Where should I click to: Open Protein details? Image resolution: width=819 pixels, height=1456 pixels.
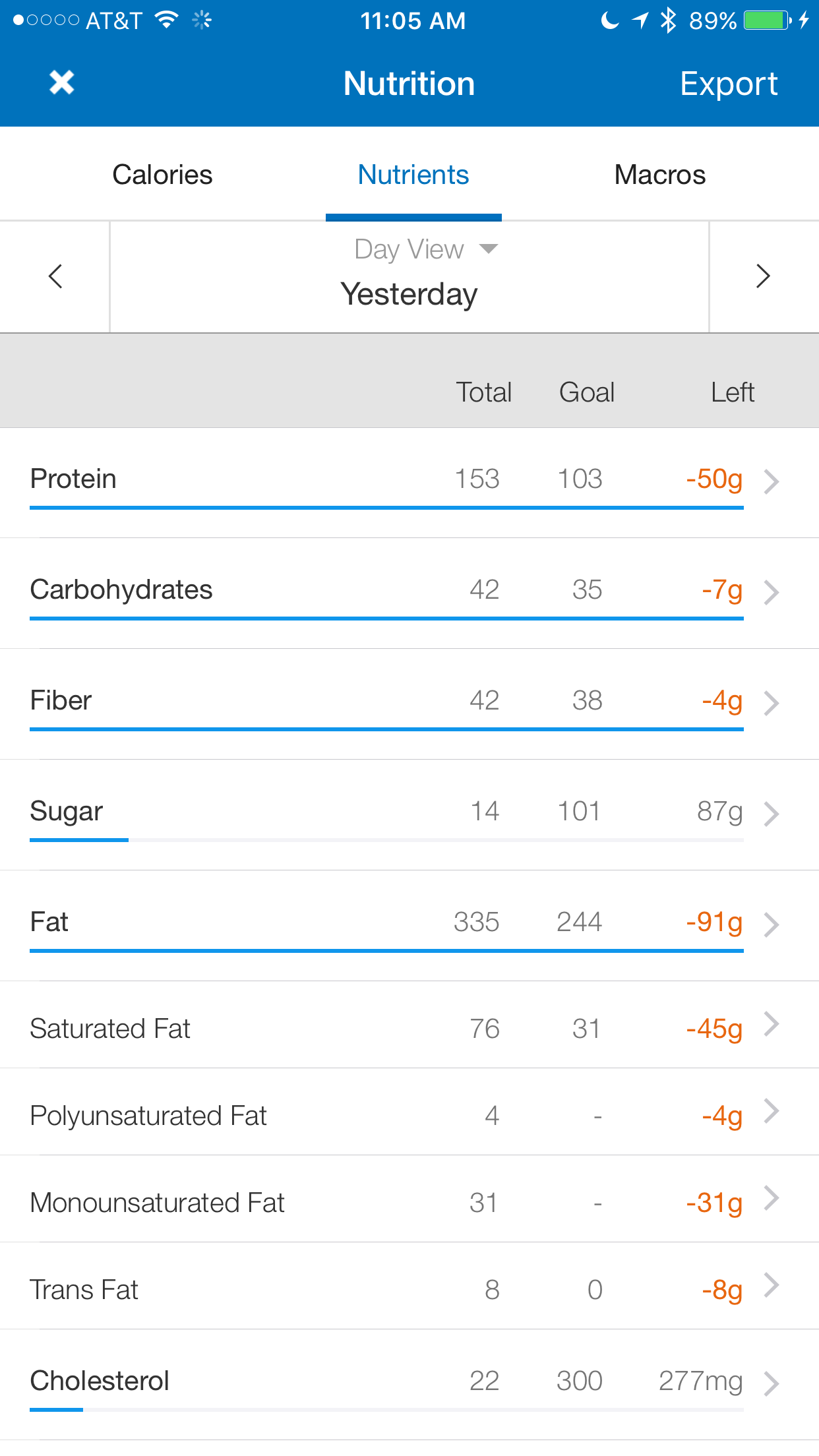[x=409, y=483]
